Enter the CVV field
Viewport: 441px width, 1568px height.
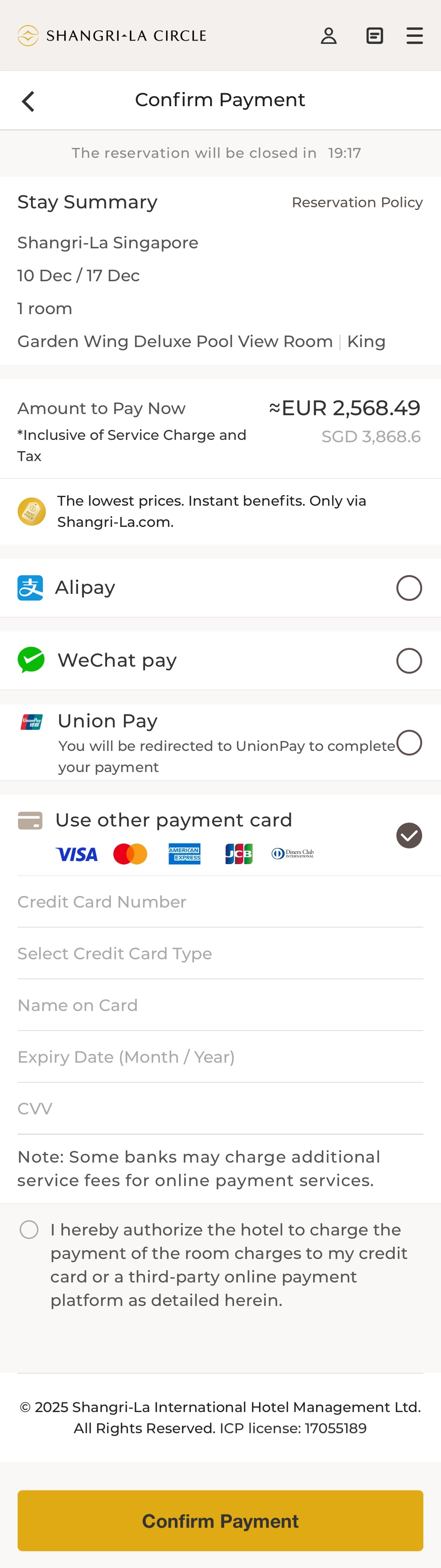click(220, 1109)
